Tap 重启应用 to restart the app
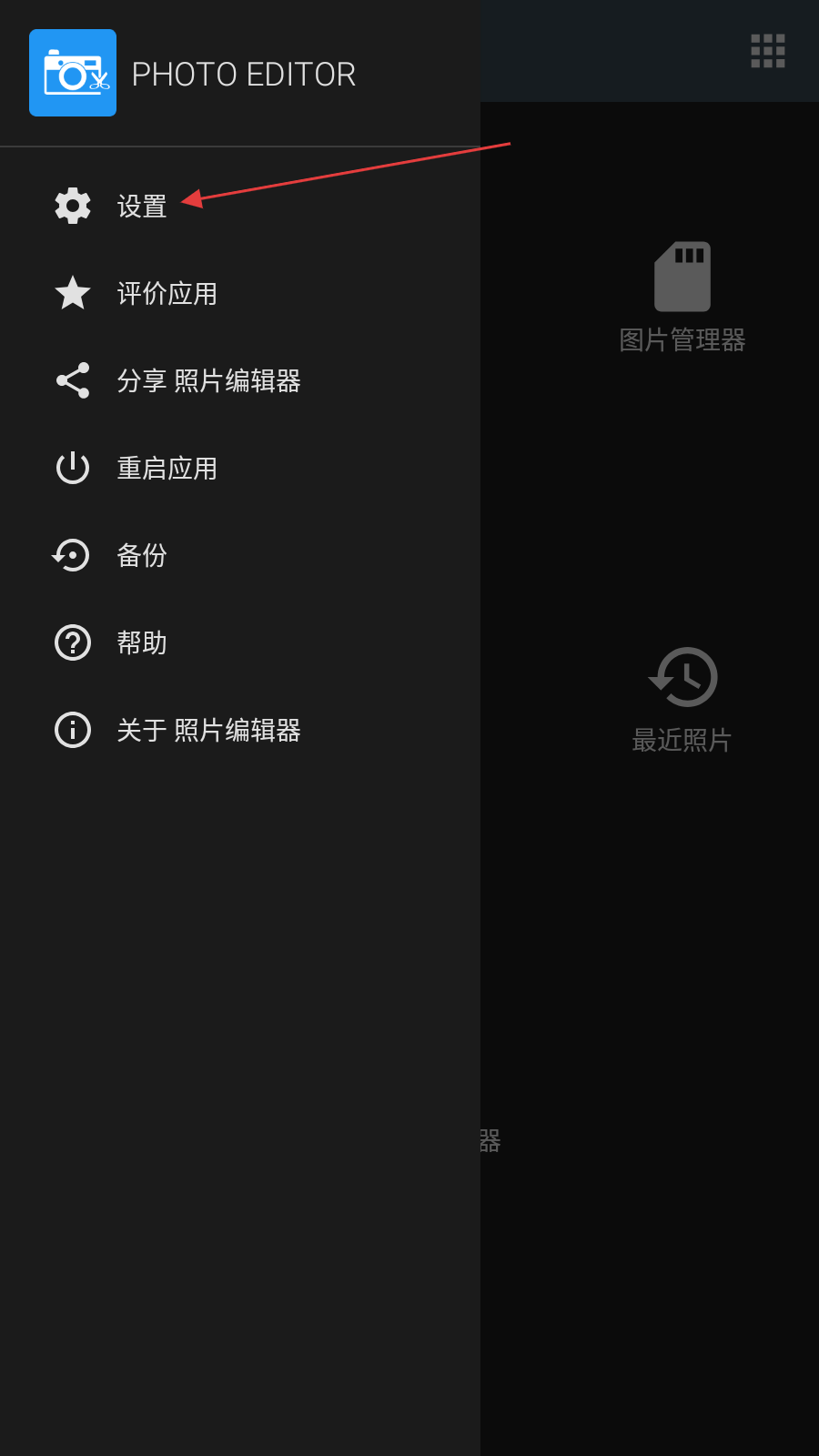The height and width of the screenshot is (1456, 819). coord(167,469)
